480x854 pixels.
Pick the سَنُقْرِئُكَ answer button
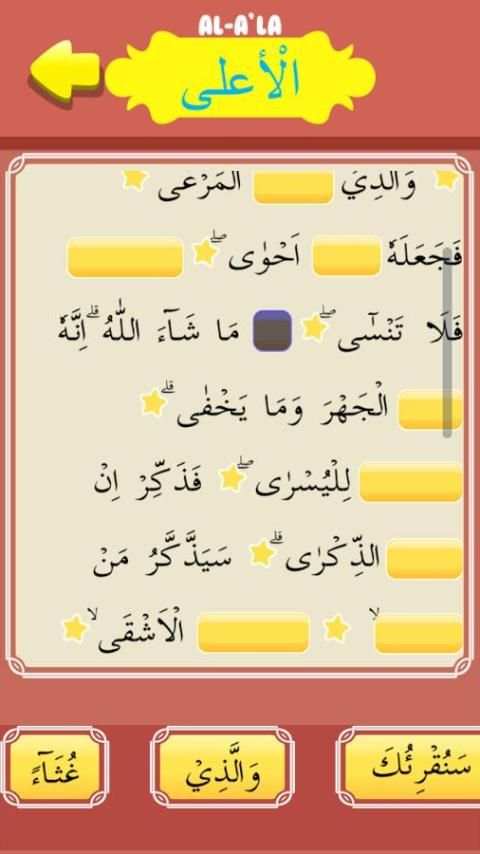pos(409,767)
